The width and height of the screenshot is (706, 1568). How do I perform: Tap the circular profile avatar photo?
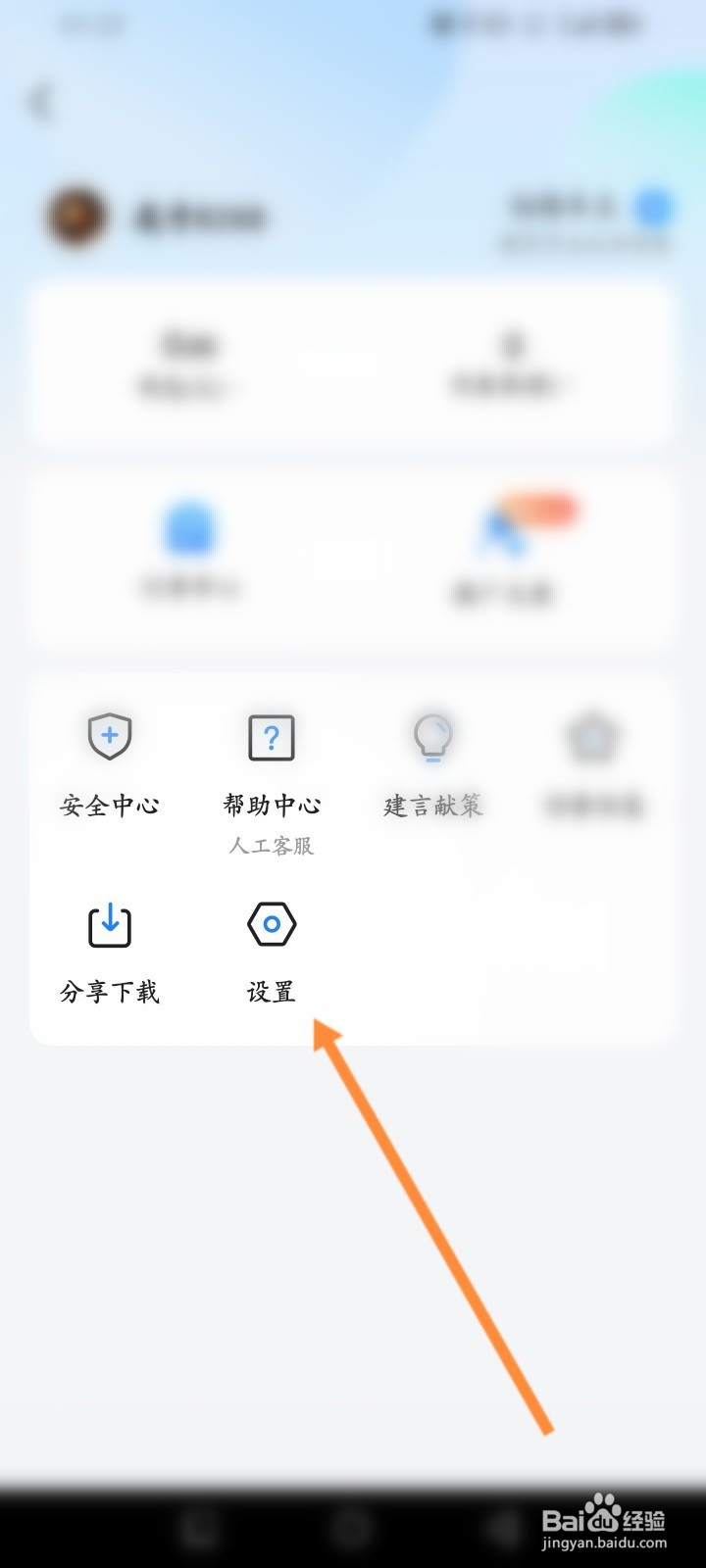coord(77,216)
